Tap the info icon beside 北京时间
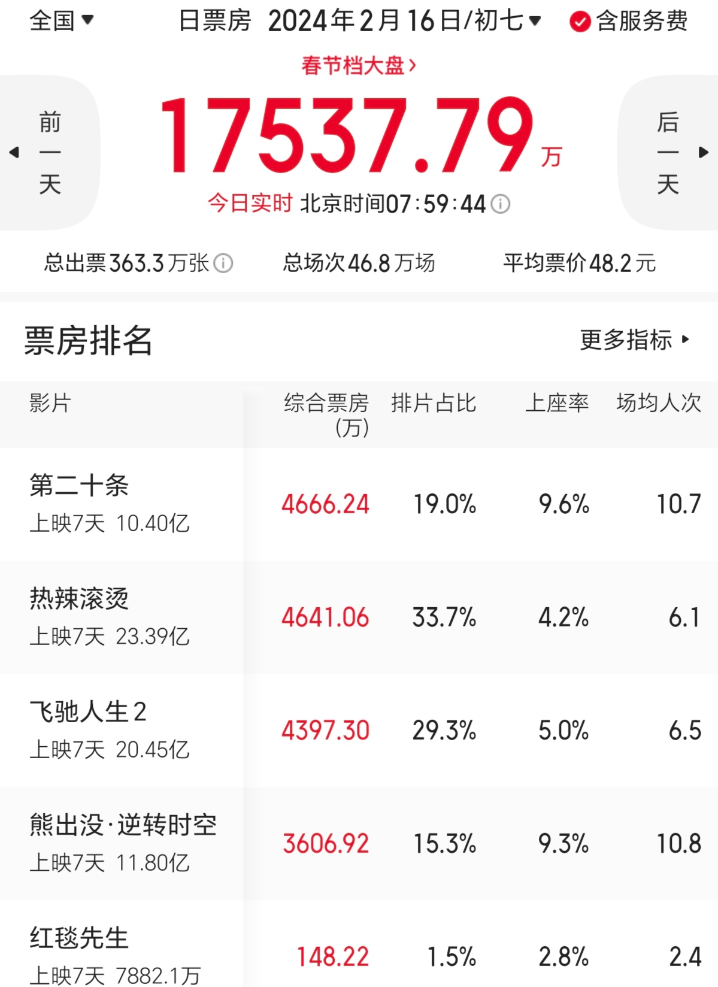Viewport: 718px width, 987px height. (x=500, y=204)
